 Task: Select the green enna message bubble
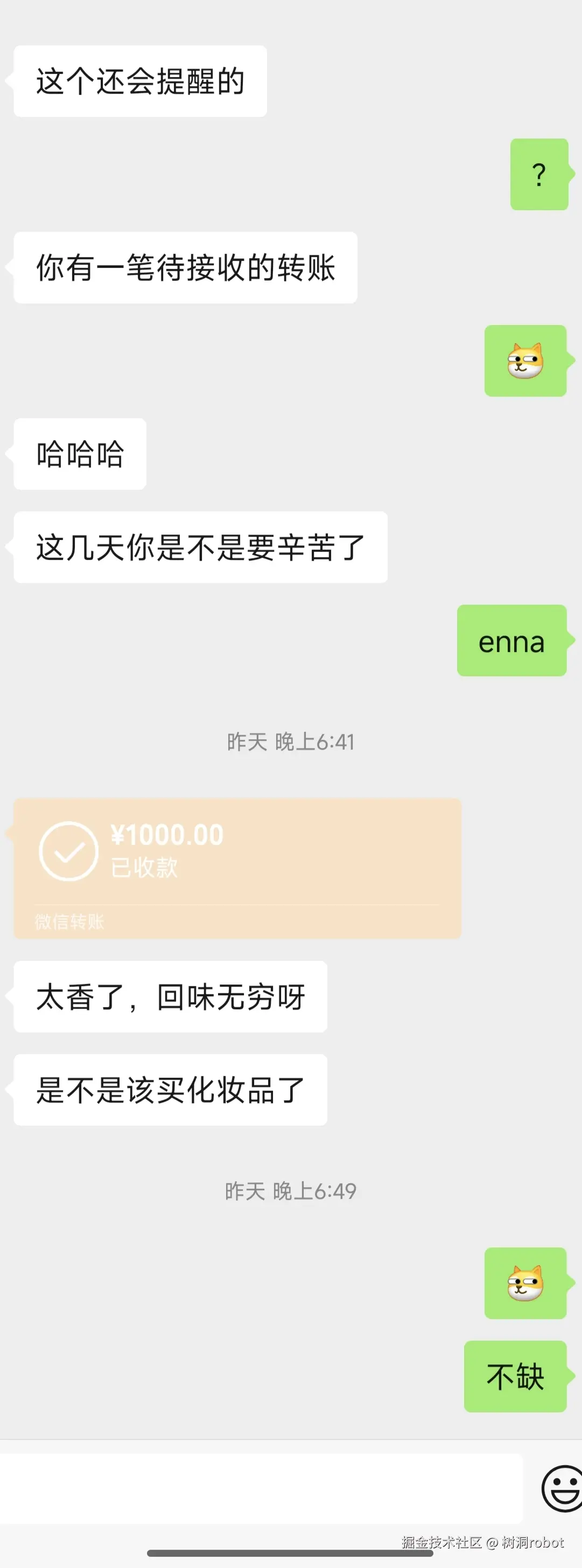pyautogui.click(x=511, y=642)
